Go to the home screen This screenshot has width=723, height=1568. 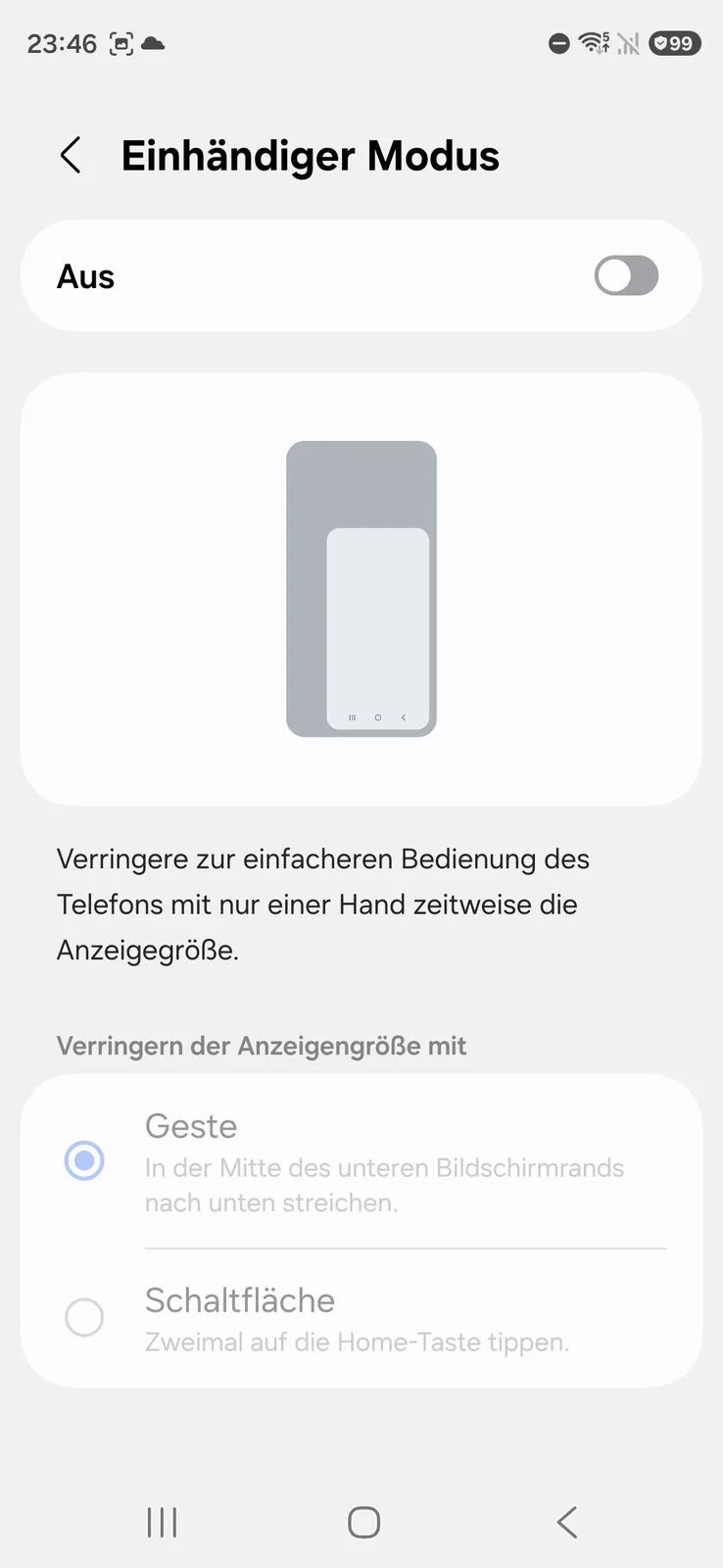tap(363, 1522)
